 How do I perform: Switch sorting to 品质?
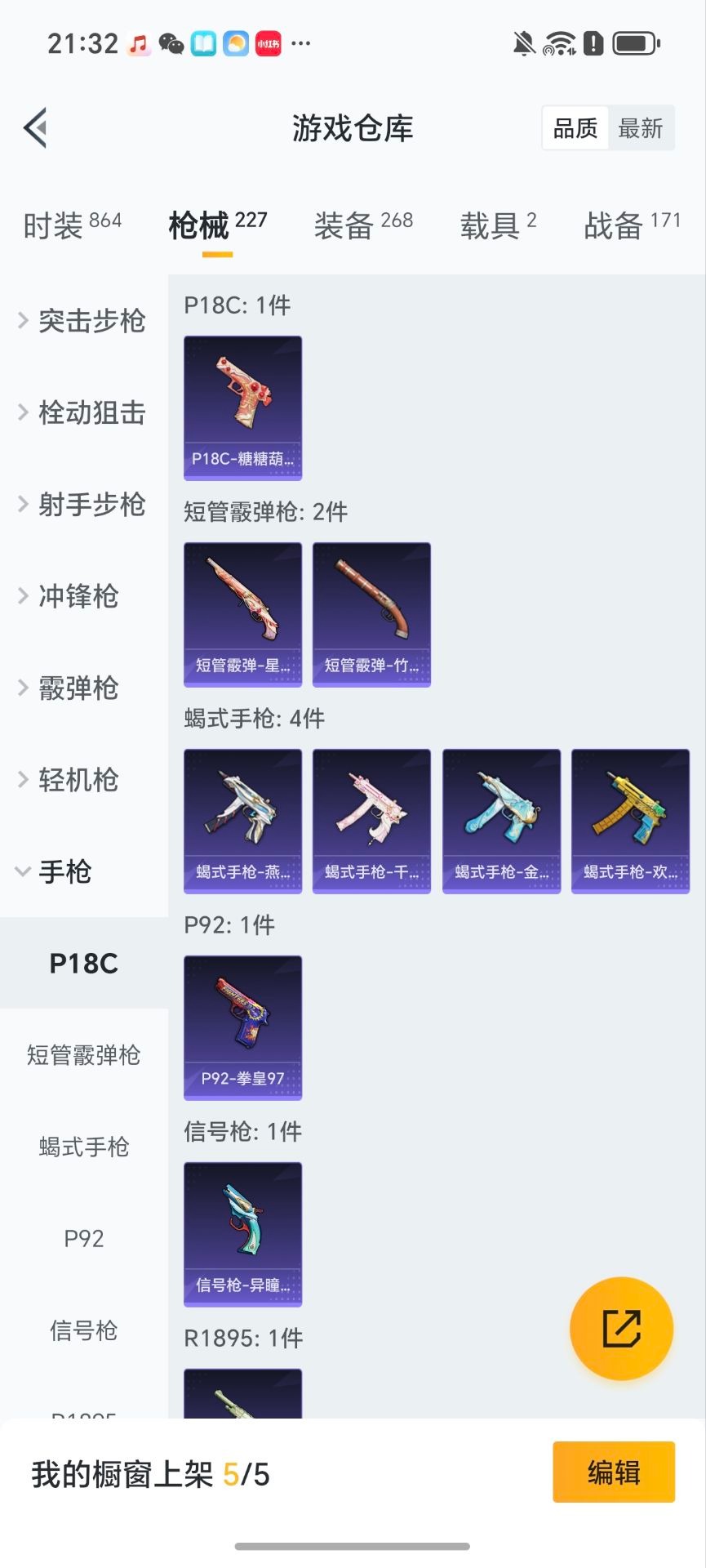[x=575, y=127]
